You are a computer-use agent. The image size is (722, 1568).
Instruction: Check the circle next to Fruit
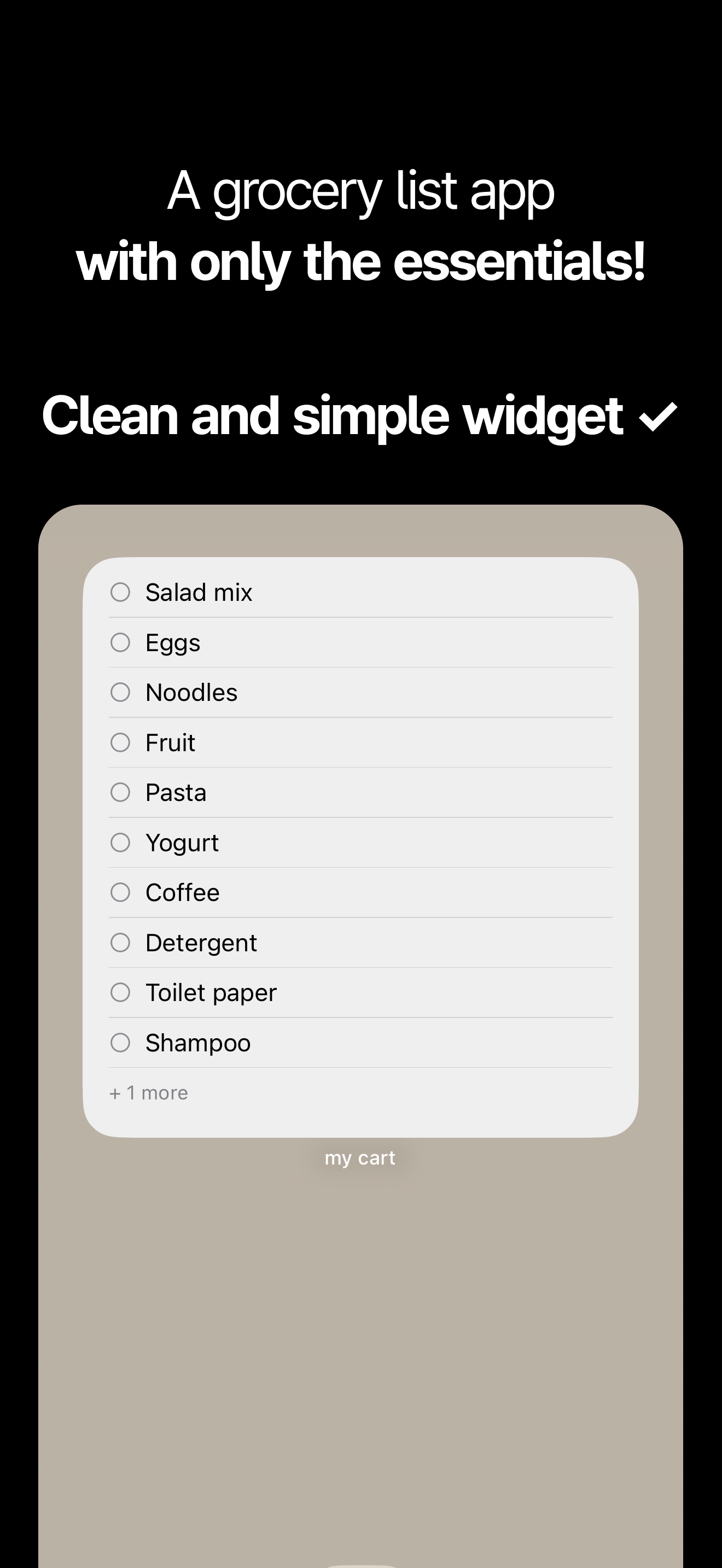click(120, 742)
